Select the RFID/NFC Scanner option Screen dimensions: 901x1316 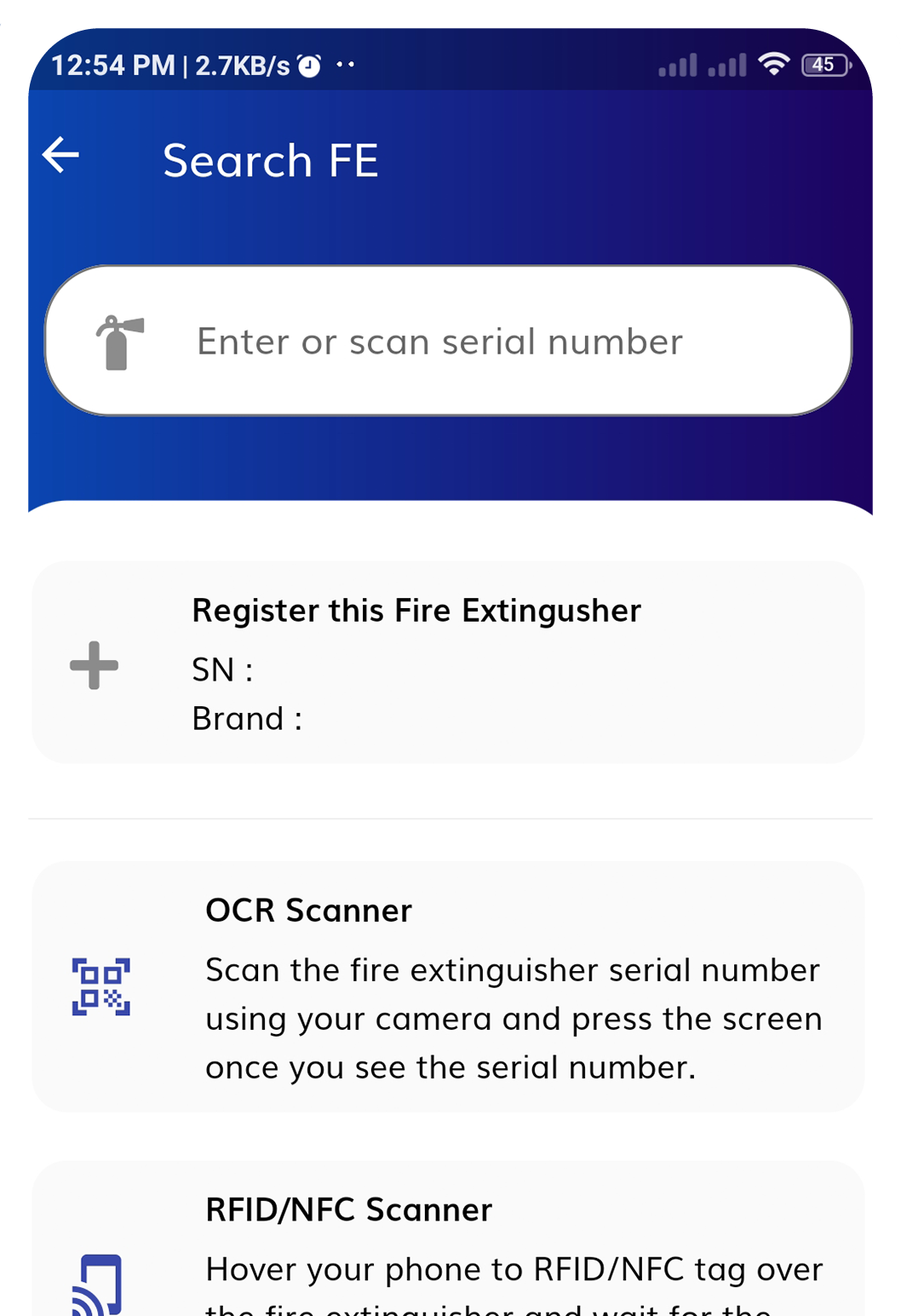[x=448, y=1244]
